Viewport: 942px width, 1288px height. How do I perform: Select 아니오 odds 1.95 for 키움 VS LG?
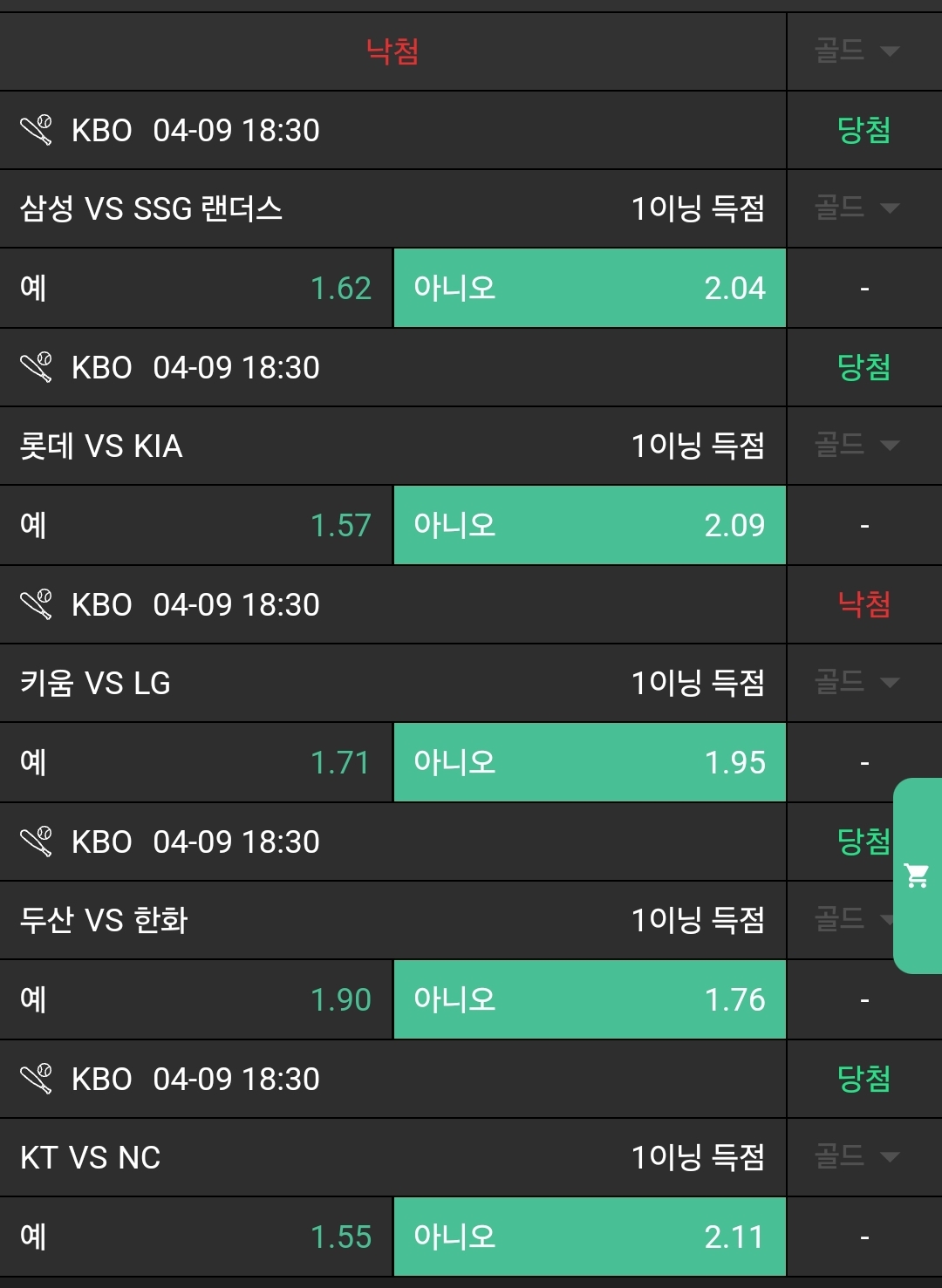[x=590, y=763]
